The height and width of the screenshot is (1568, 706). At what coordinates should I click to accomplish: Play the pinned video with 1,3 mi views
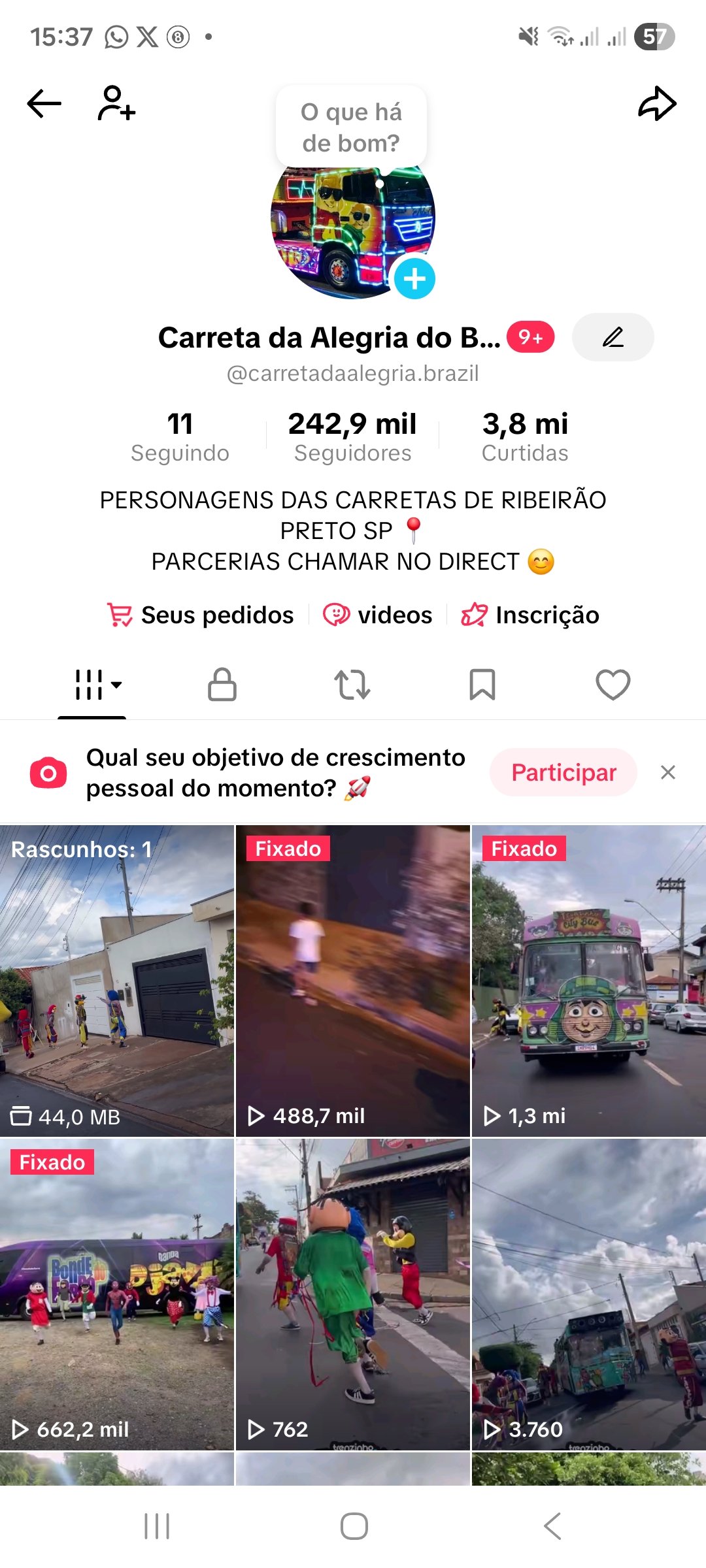click(588, 980)
